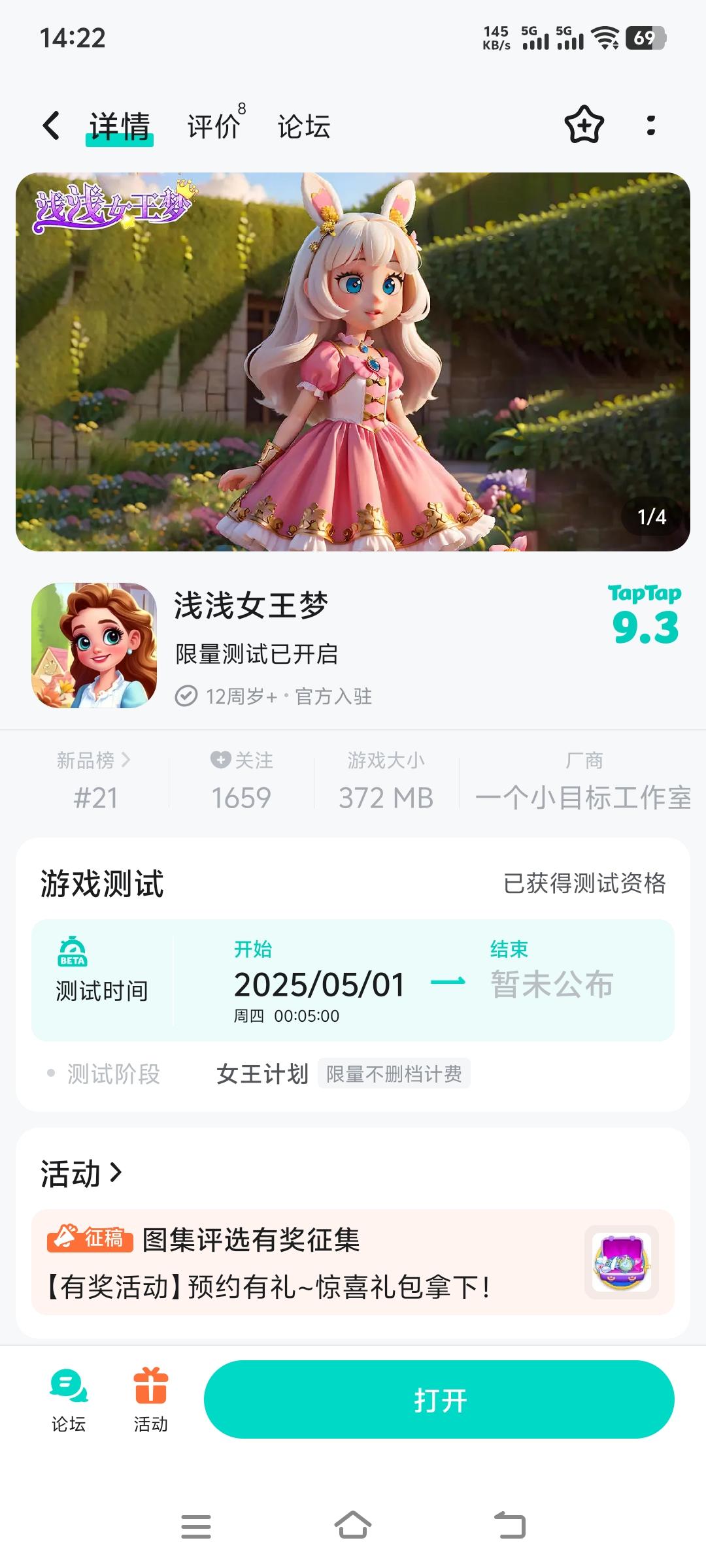View the game banner image of 浅浅女王梦
706x1568 pixels.
[353, 362]
